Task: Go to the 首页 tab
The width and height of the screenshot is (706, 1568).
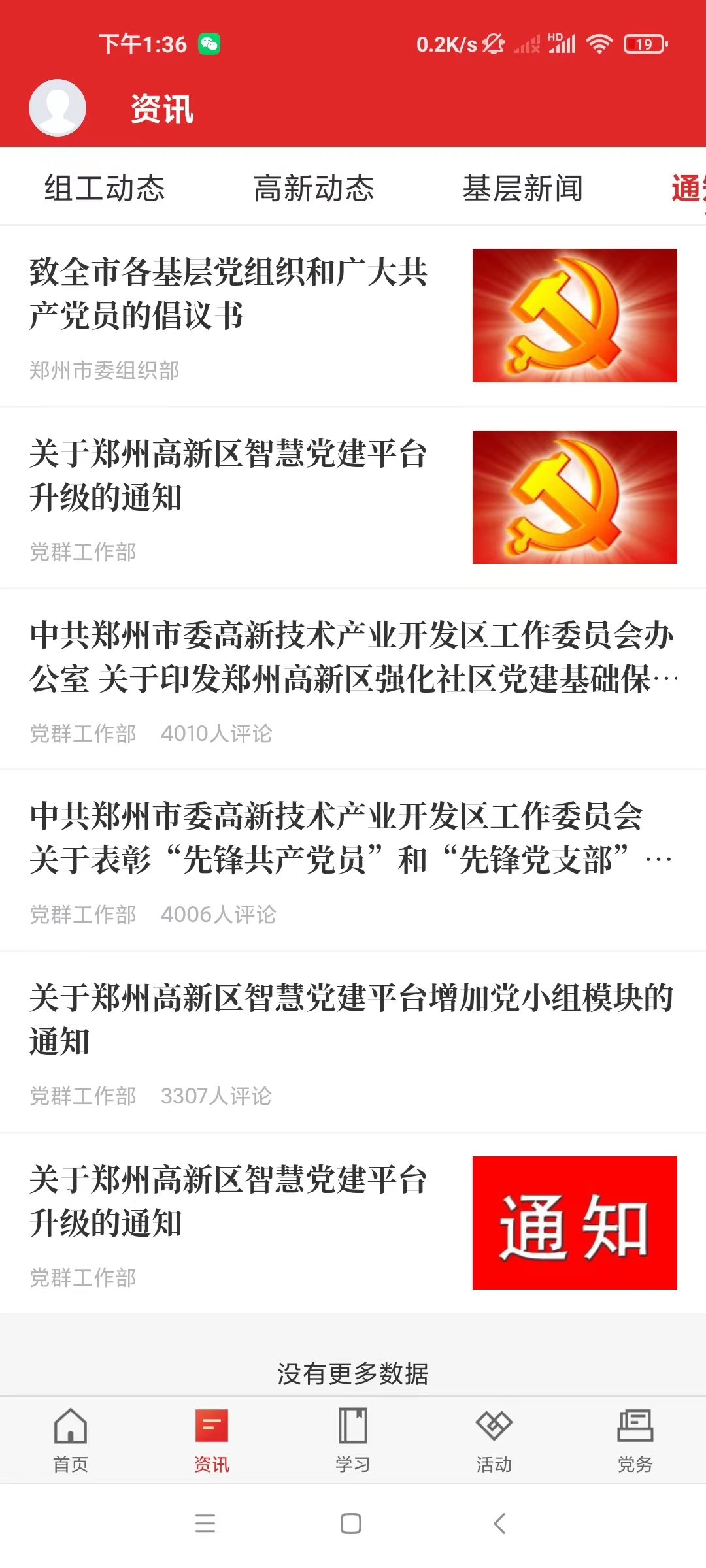Action: tap(71, 1439)
